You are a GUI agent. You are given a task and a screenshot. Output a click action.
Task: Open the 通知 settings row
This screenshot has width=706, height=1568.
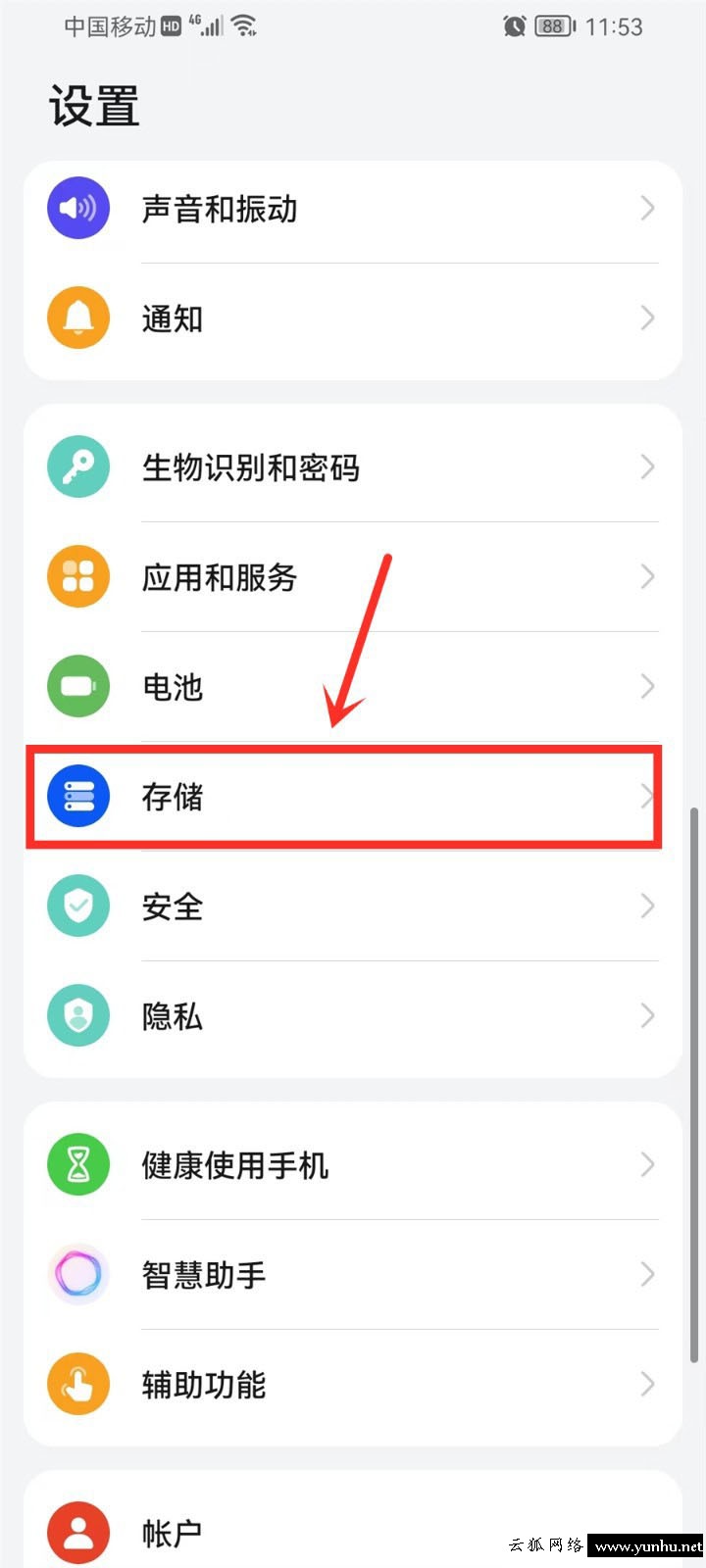(x=352, y=318)
